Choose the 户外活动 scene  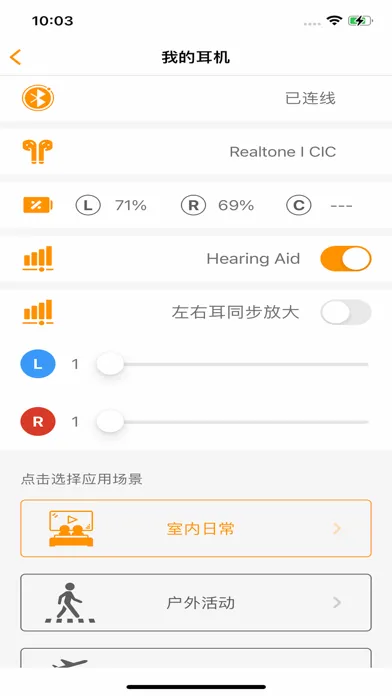coord(196,603)
